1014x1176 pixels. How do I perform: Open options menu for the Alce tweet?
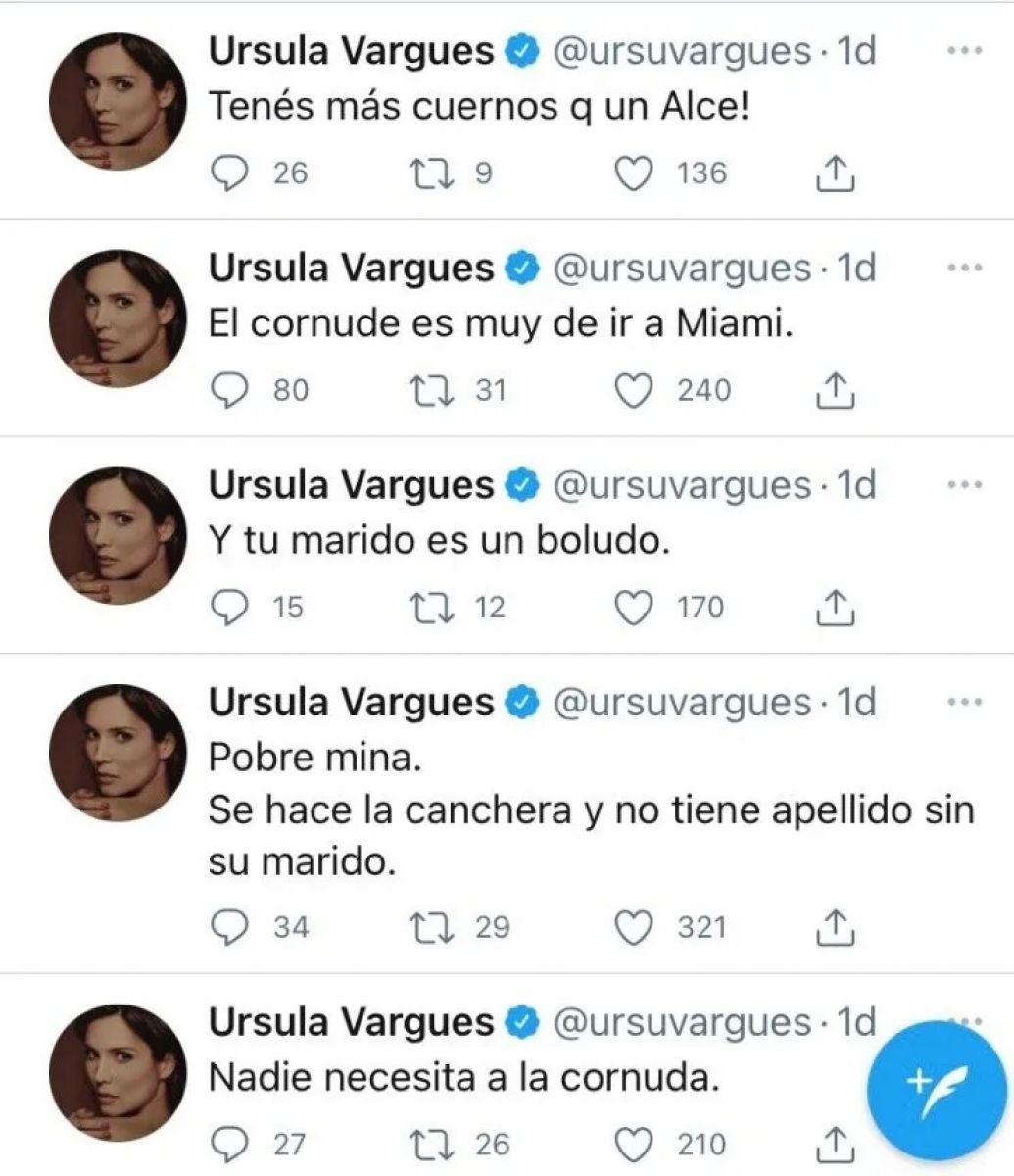coord(965,51)
